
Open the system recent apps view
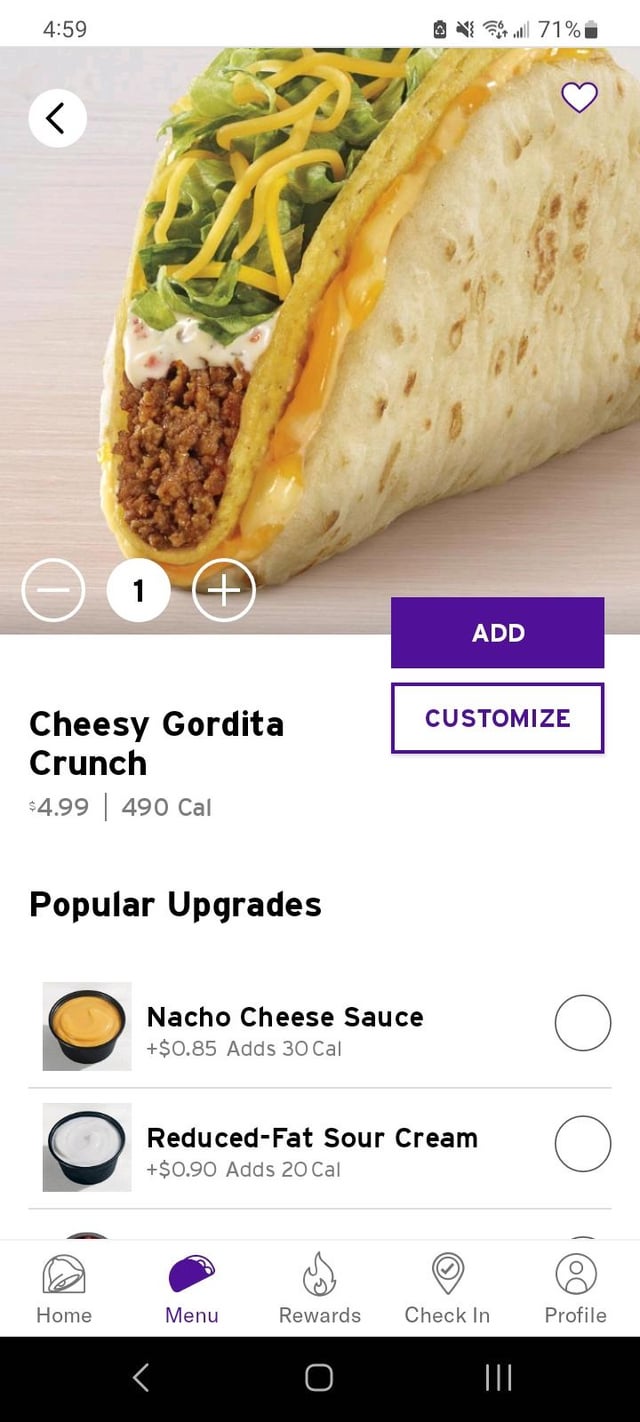(497, 1378)
